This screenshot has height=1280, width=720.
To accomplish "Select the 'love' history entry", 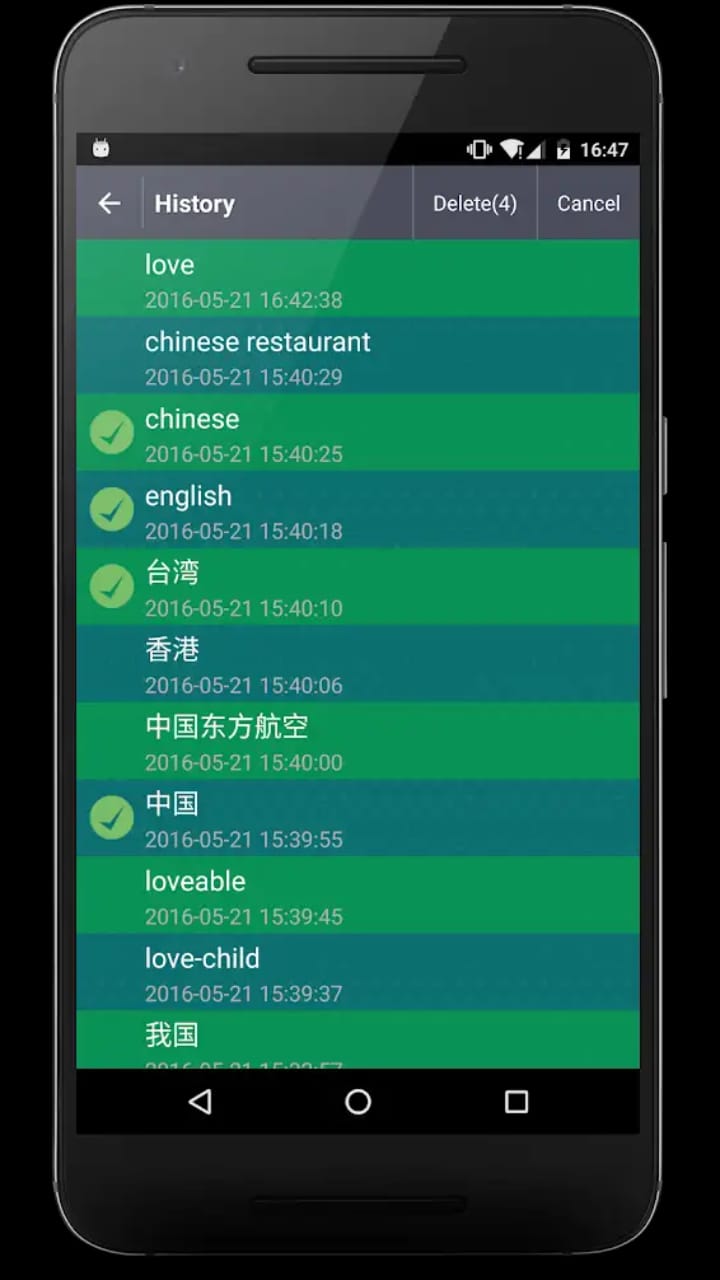I will coord(357,279).
